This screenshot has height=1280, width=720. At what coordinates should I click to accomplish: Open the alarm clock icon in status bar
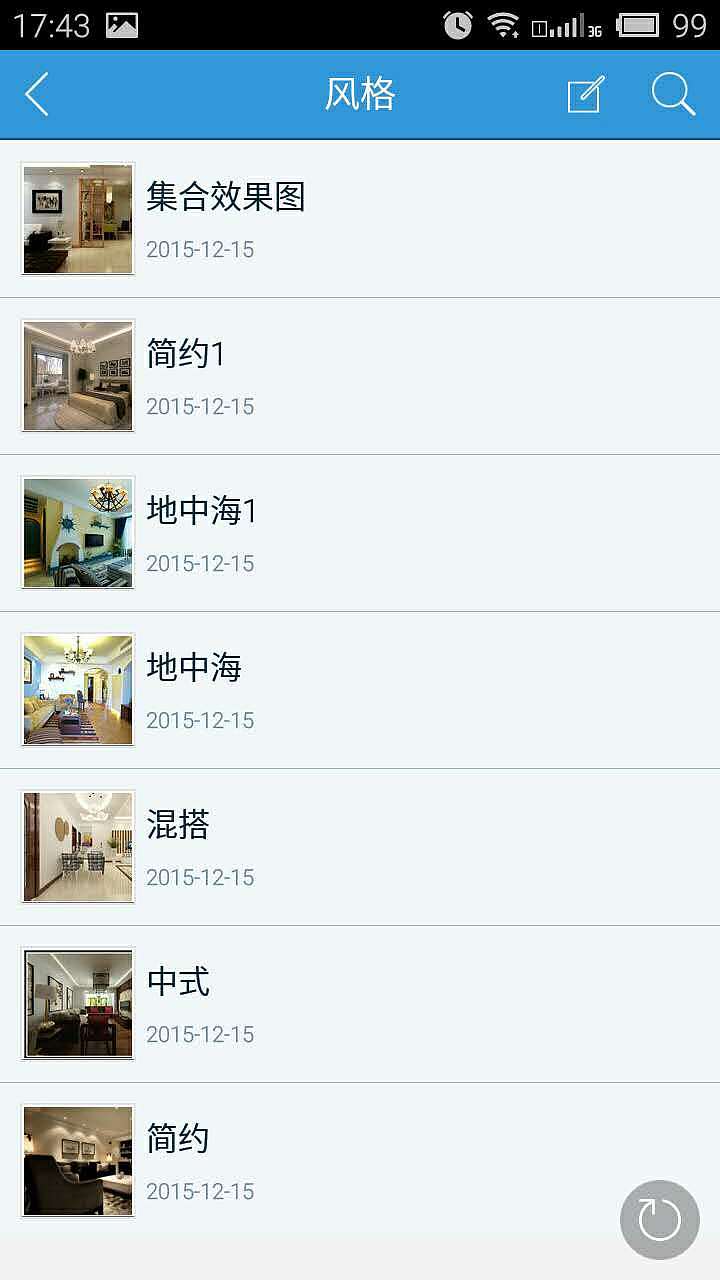click(456, 22)
